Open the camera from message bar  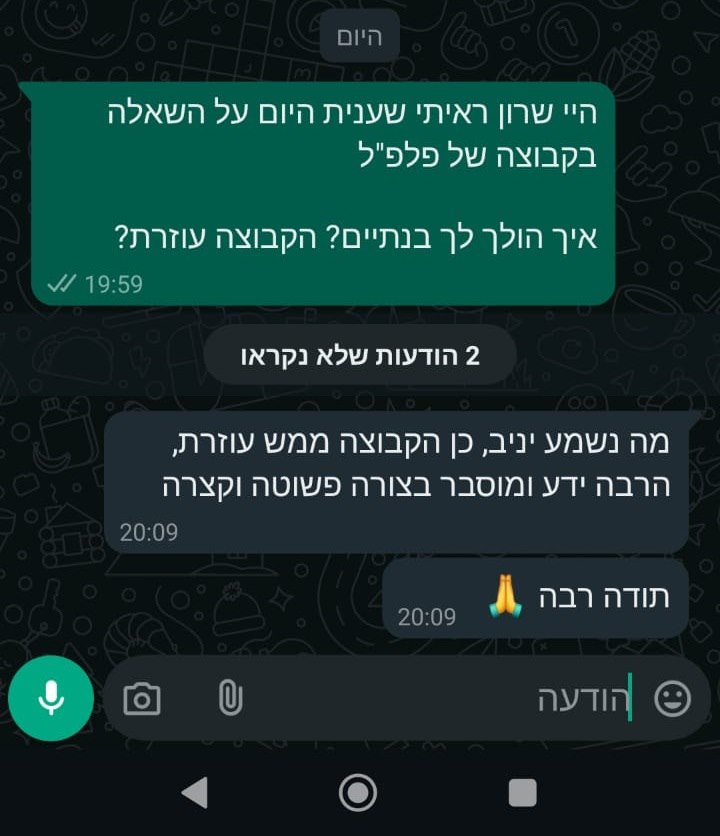(142, 698)
